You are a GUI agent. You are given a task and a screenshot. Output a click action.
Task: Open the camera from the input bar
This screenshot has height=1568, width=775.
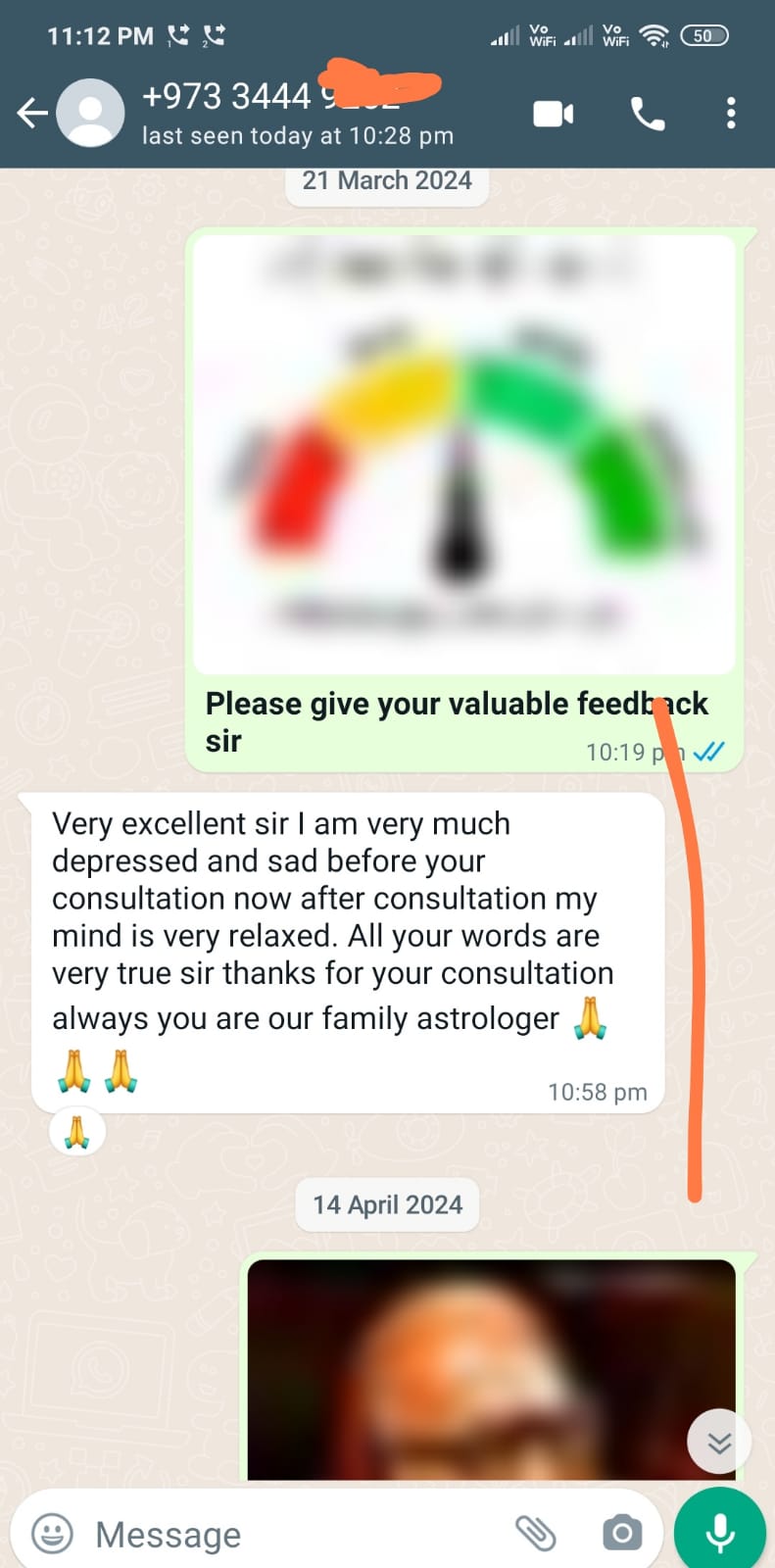(x=621, y=1533)
